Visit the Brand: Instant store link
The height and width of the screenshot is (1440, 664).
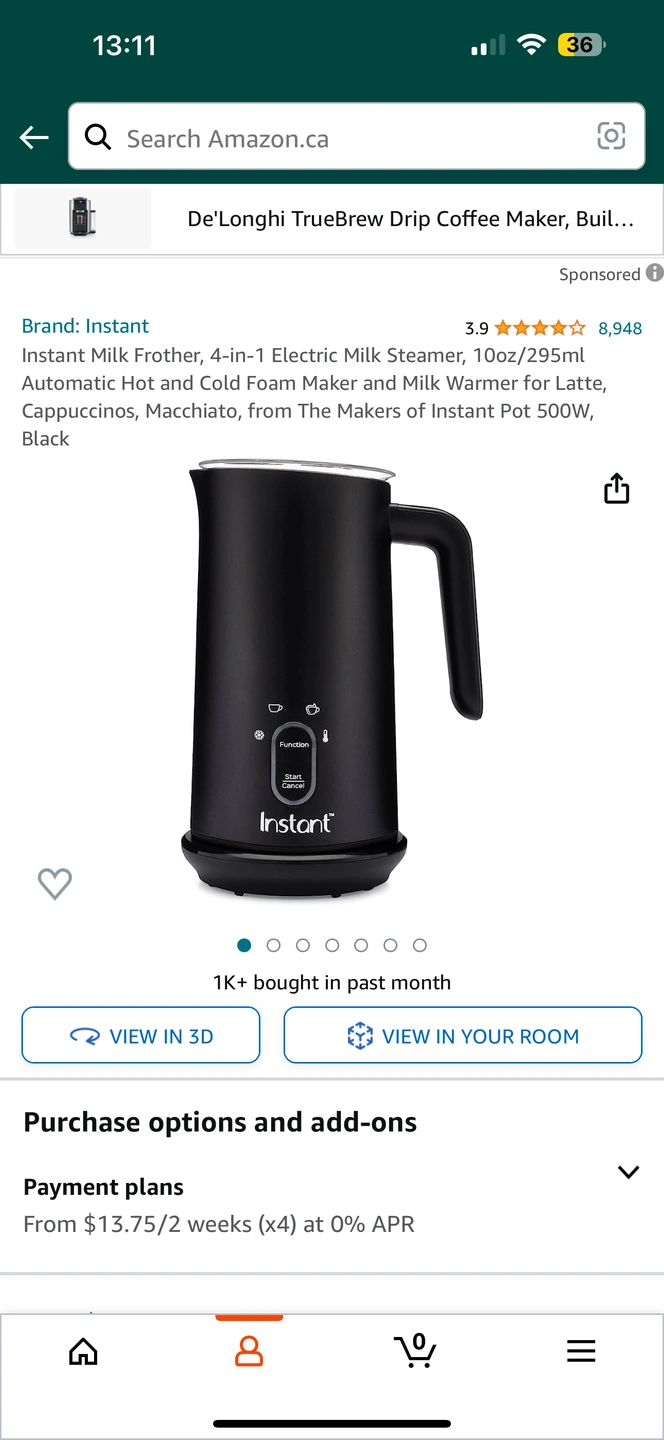(85, 326)
